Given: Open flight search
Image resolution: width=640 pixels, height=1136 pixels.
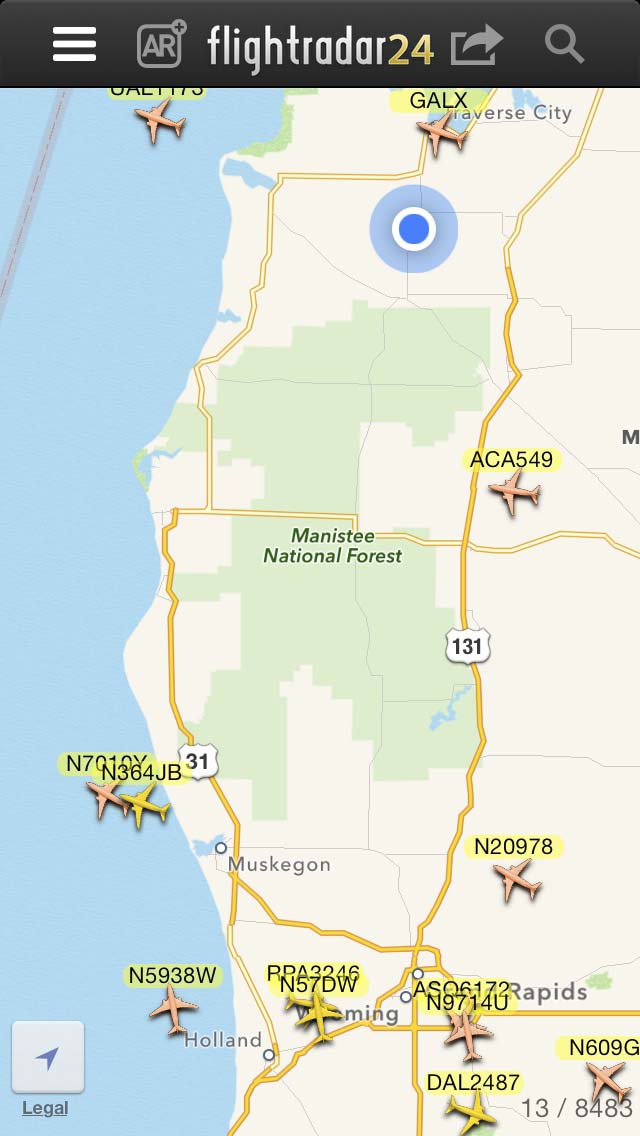Looking at the screenshot, I should [x=564, y=43].
